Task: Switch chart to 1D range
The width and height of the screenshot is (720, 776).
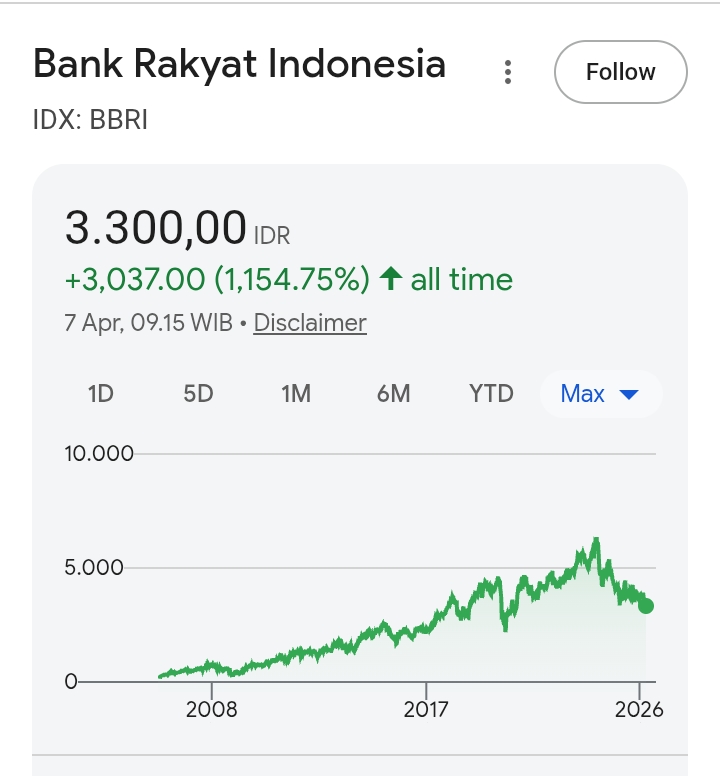Action: point(101,393)
